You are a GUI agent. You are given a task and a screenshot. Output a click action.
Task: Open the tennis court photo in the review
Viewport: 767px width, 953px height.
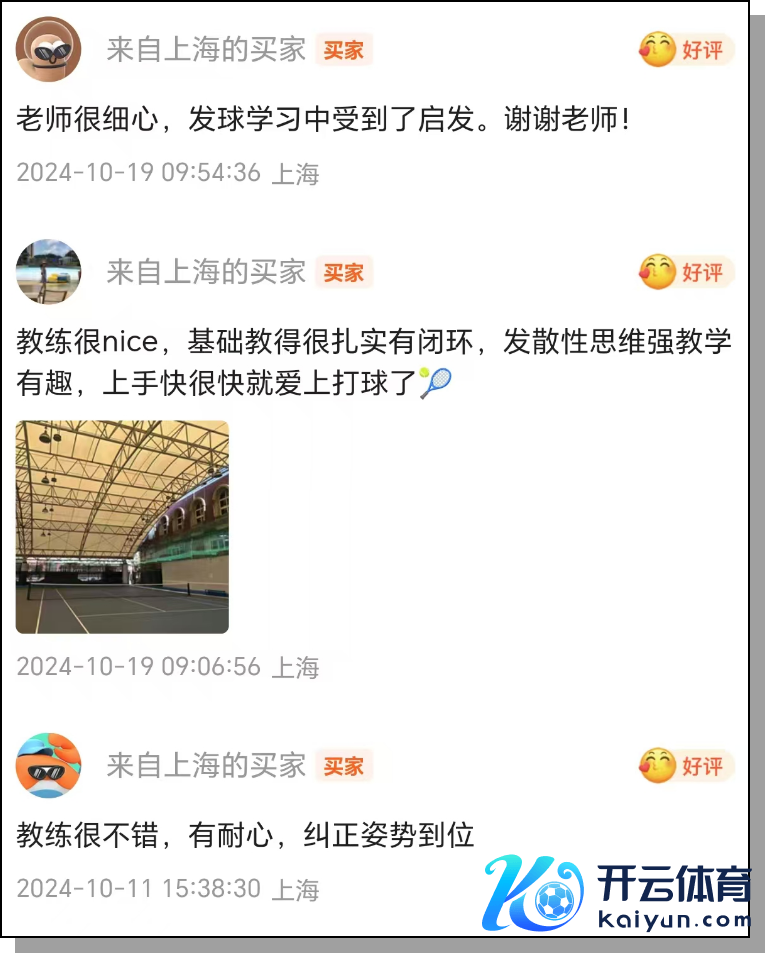coord(122,527)
